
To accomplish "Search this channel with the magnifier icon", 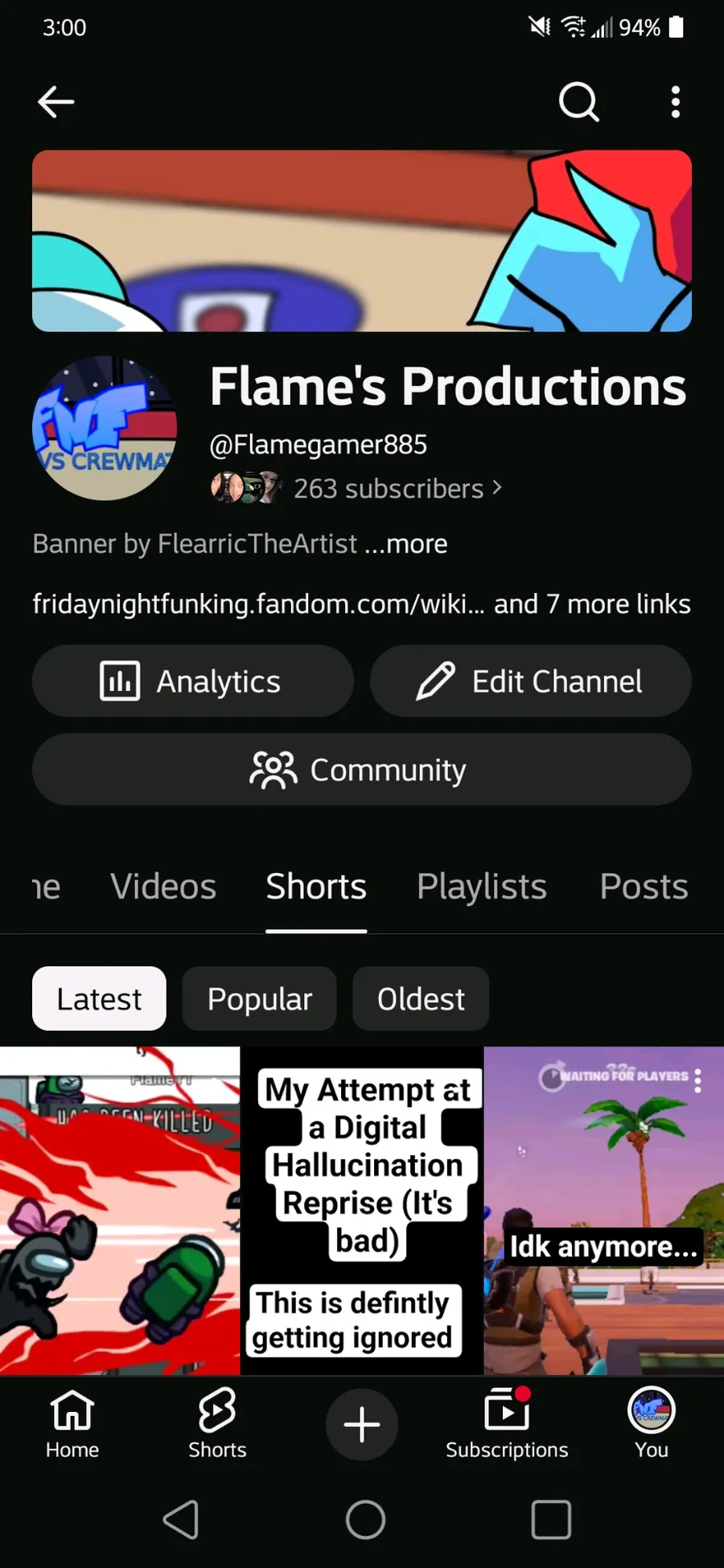I will tap(578, 102).
